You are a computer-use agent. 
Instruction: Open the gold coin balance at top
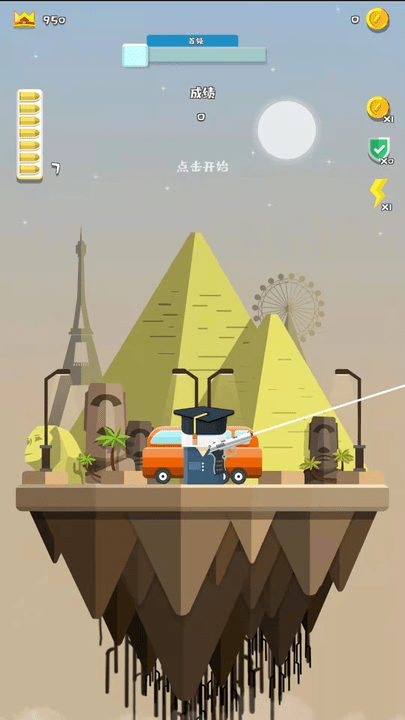click(377, 20)
